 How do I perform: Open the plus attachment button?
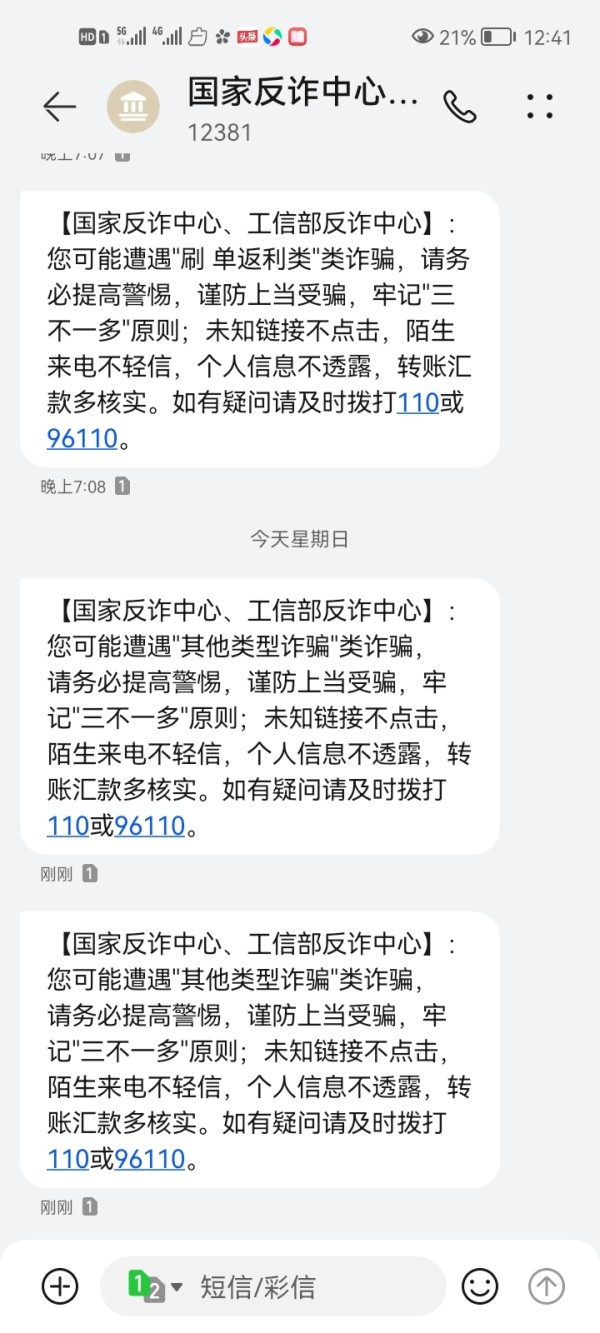coord(60,1285)
